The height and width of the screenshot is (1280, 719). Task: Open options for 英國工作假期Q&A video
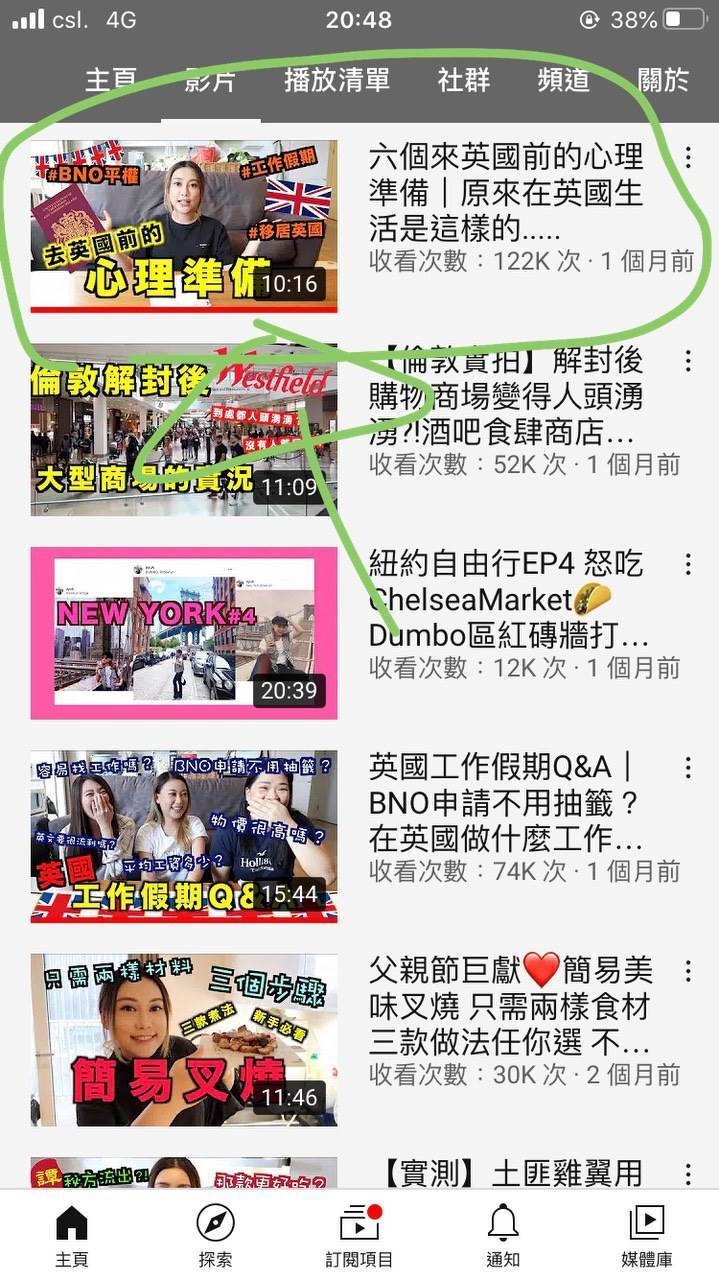point(688,768)
